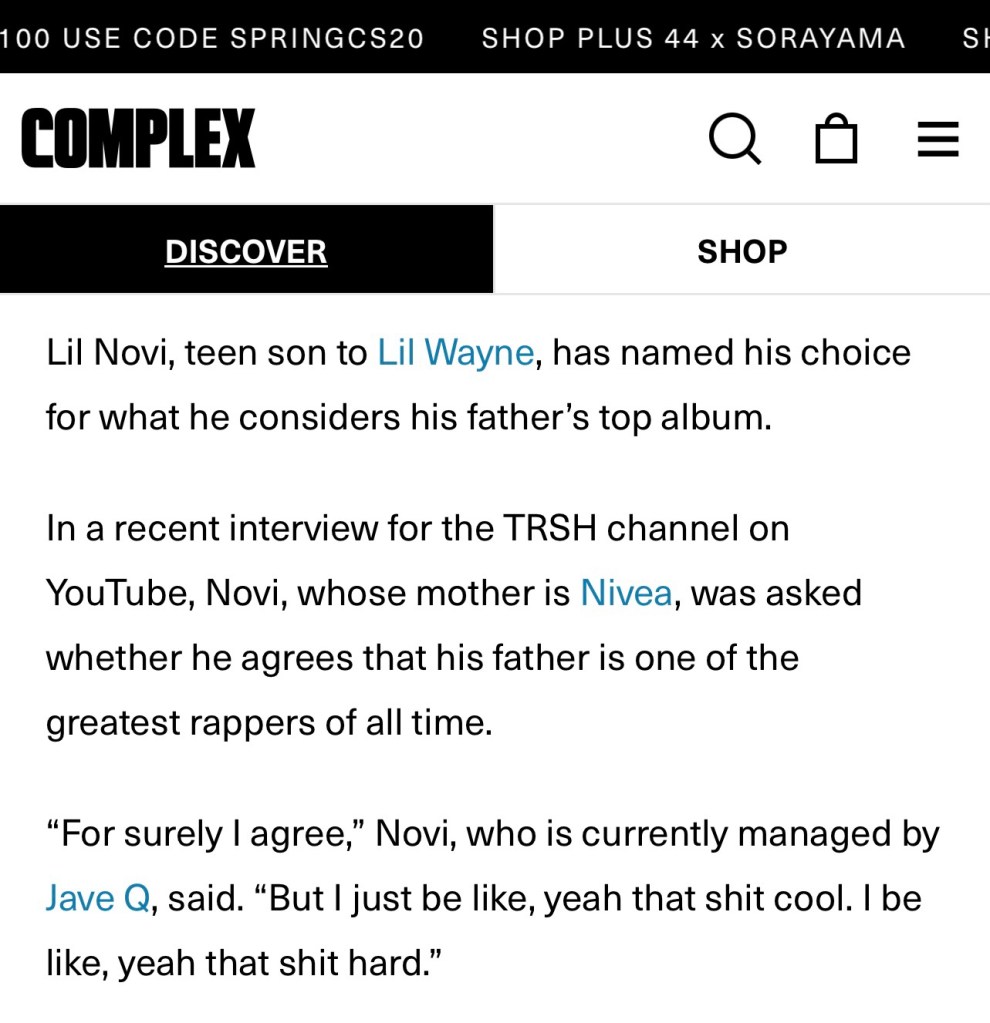Viewport: 990px width, 1023px height.
Task: Open the shopping bag
Action: [x=836, y=139]
